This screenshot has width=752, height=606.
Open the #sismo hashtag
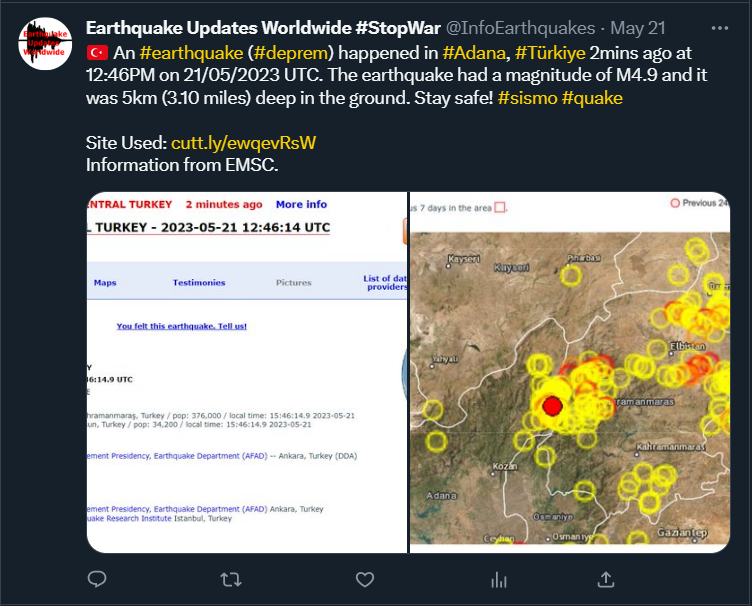pos(527,98)
